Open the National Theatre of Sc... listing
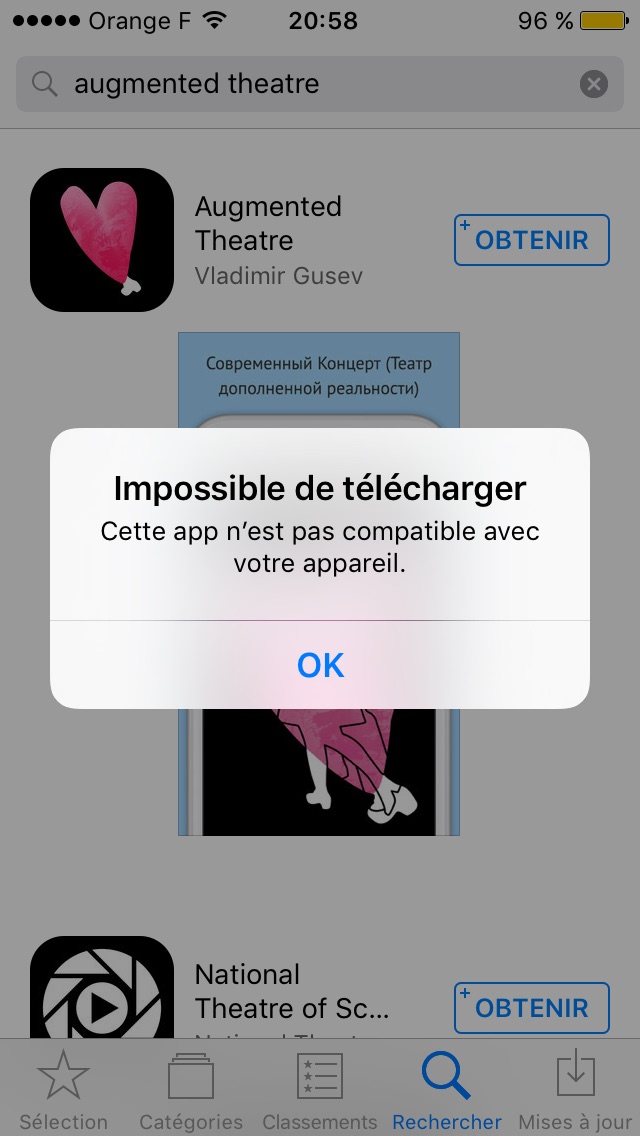The width and height of the screenshot is (640, 1136). pyautogui.click(x=290, y=991)
